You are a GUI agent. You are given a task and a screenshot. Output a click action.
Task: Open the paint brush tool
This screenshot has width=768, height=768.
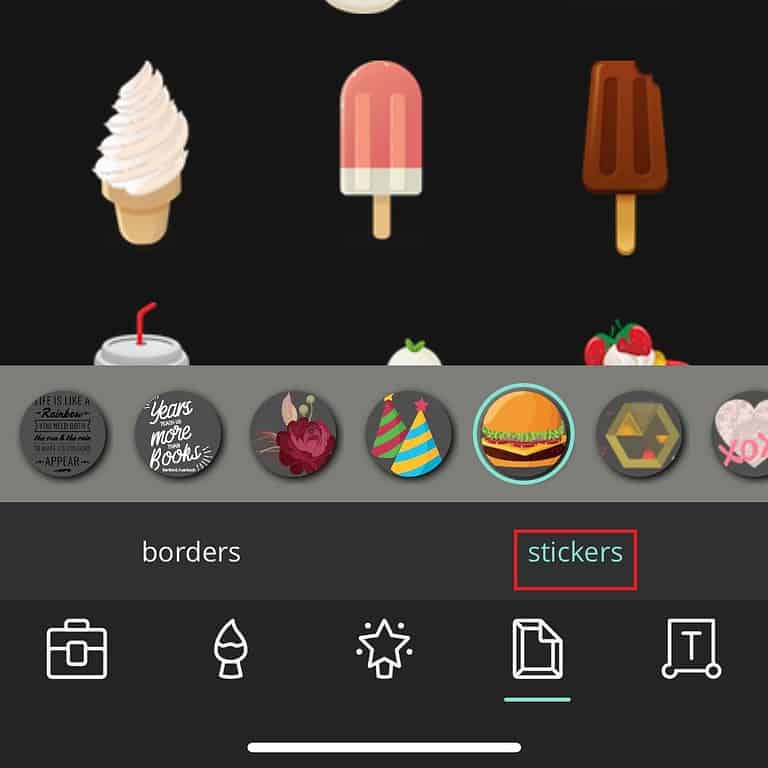tap(230, 650)
